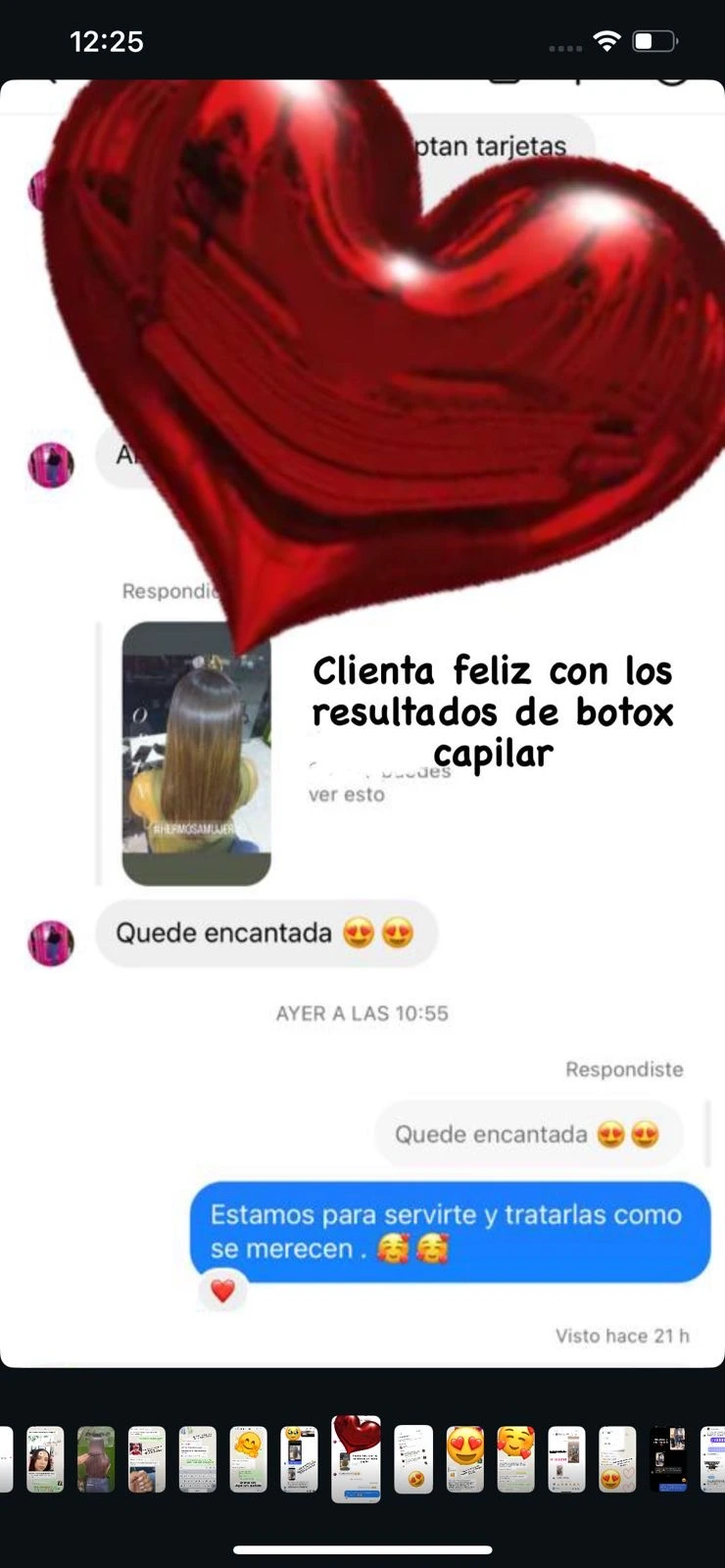Viewport: 725px width, 1568px height.
Task: Open the thumbnail showing long hair from behind
Action: [96, 1459]
